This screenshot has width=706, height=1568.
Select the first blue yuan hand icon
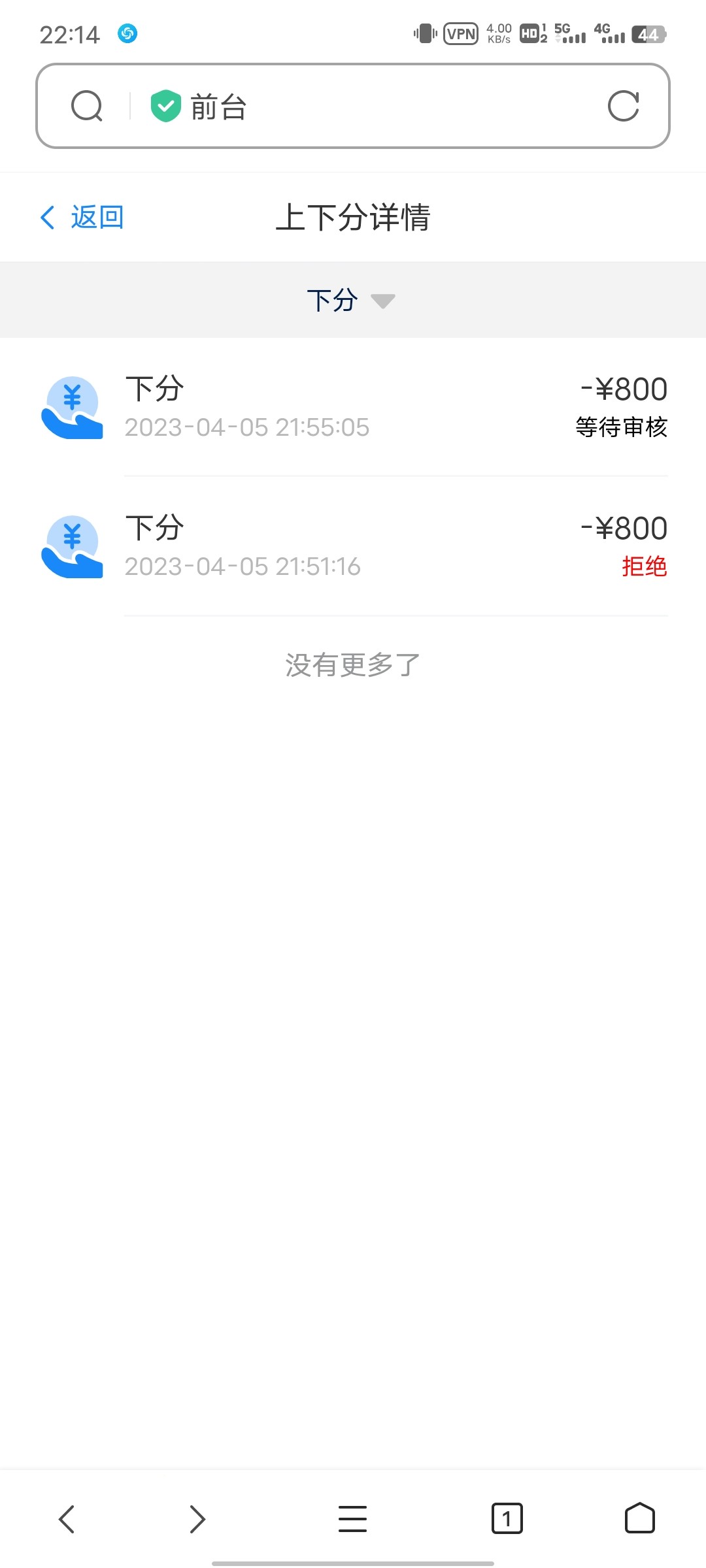coord(73,406)
